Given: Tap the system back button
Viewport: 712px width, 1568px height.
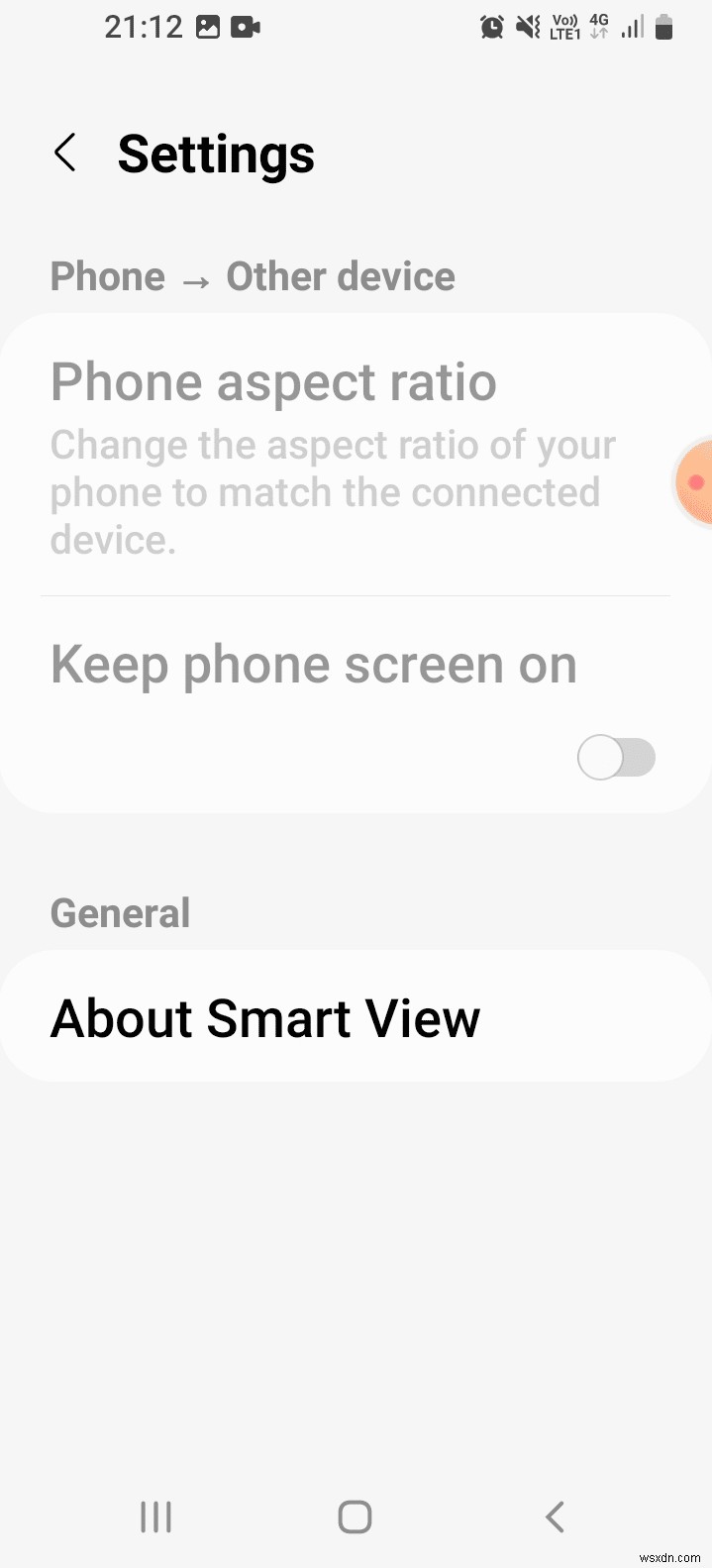Looking at the screenshot, I should coord(555,1516).
